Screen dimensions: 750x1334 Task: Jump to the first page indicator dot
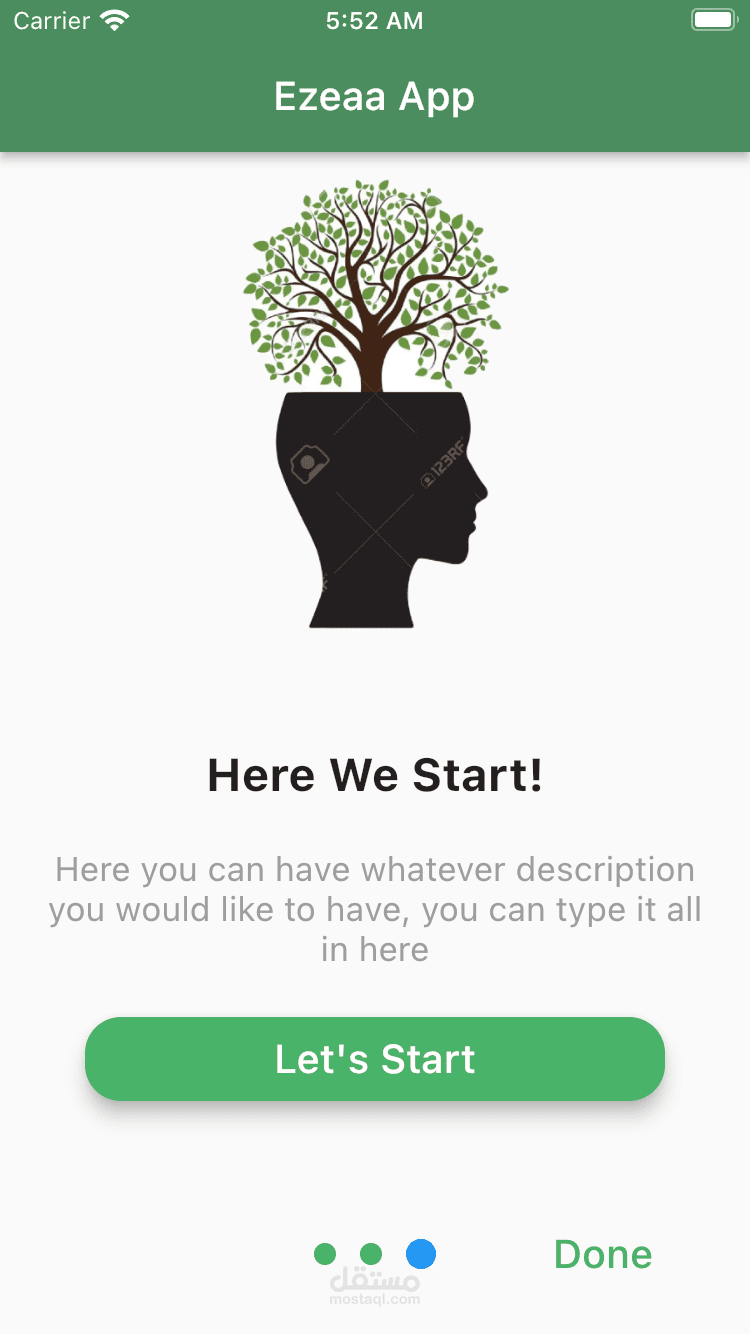click(325, 1253)
